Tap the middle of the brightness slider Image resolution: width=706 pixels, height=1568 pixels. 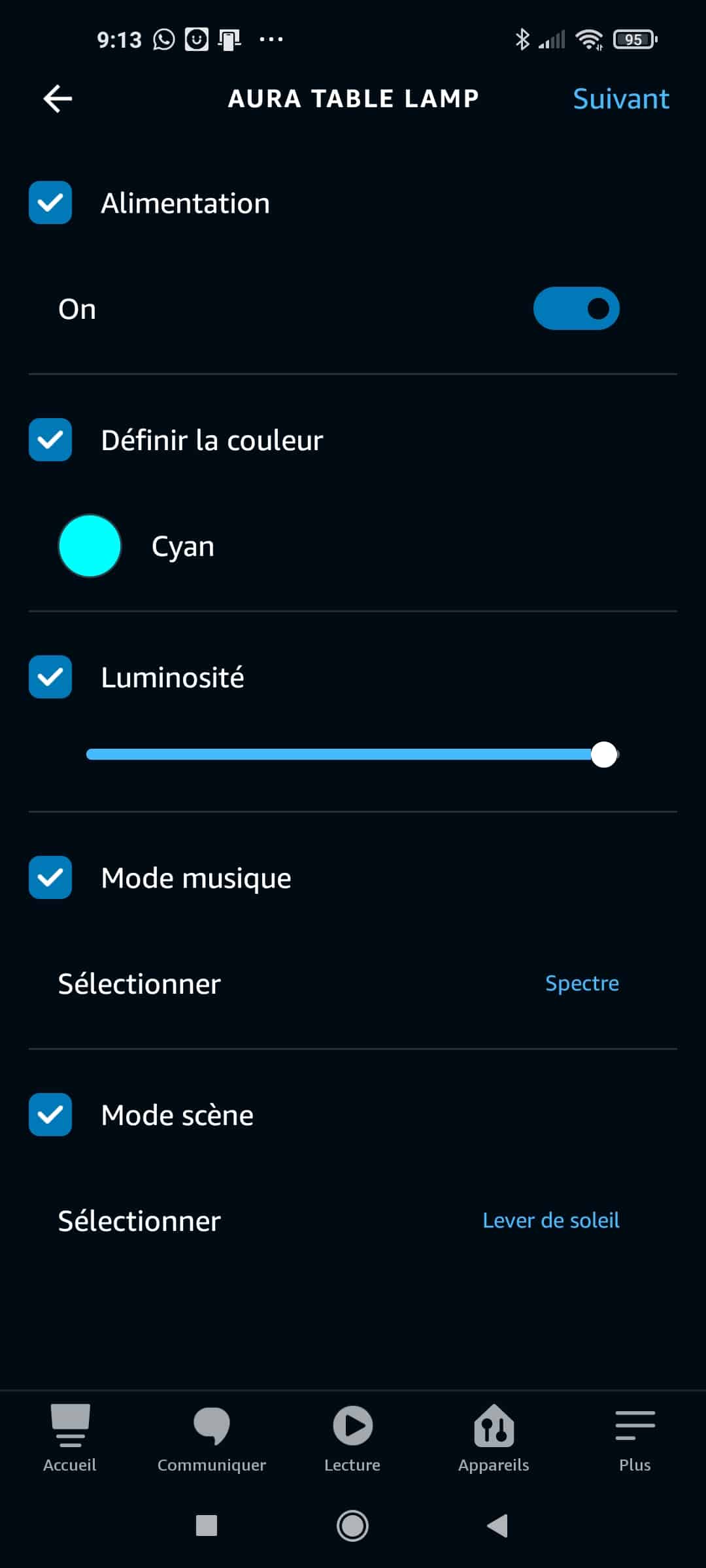[352, 755]
